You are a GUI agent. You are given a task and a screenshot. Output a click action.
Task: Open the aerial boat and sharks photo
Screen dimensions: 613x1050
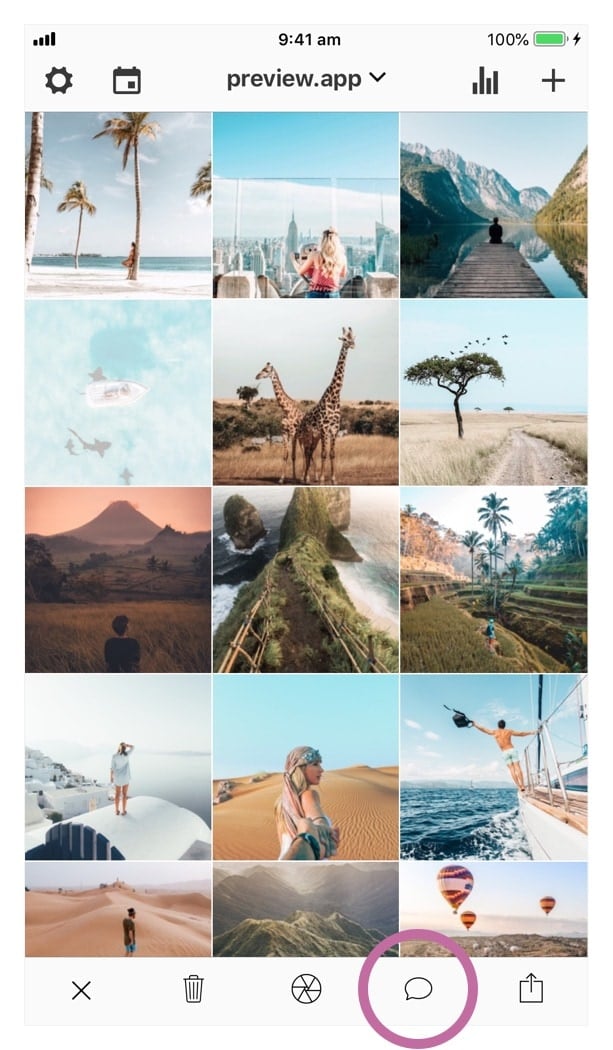(118, 392)
